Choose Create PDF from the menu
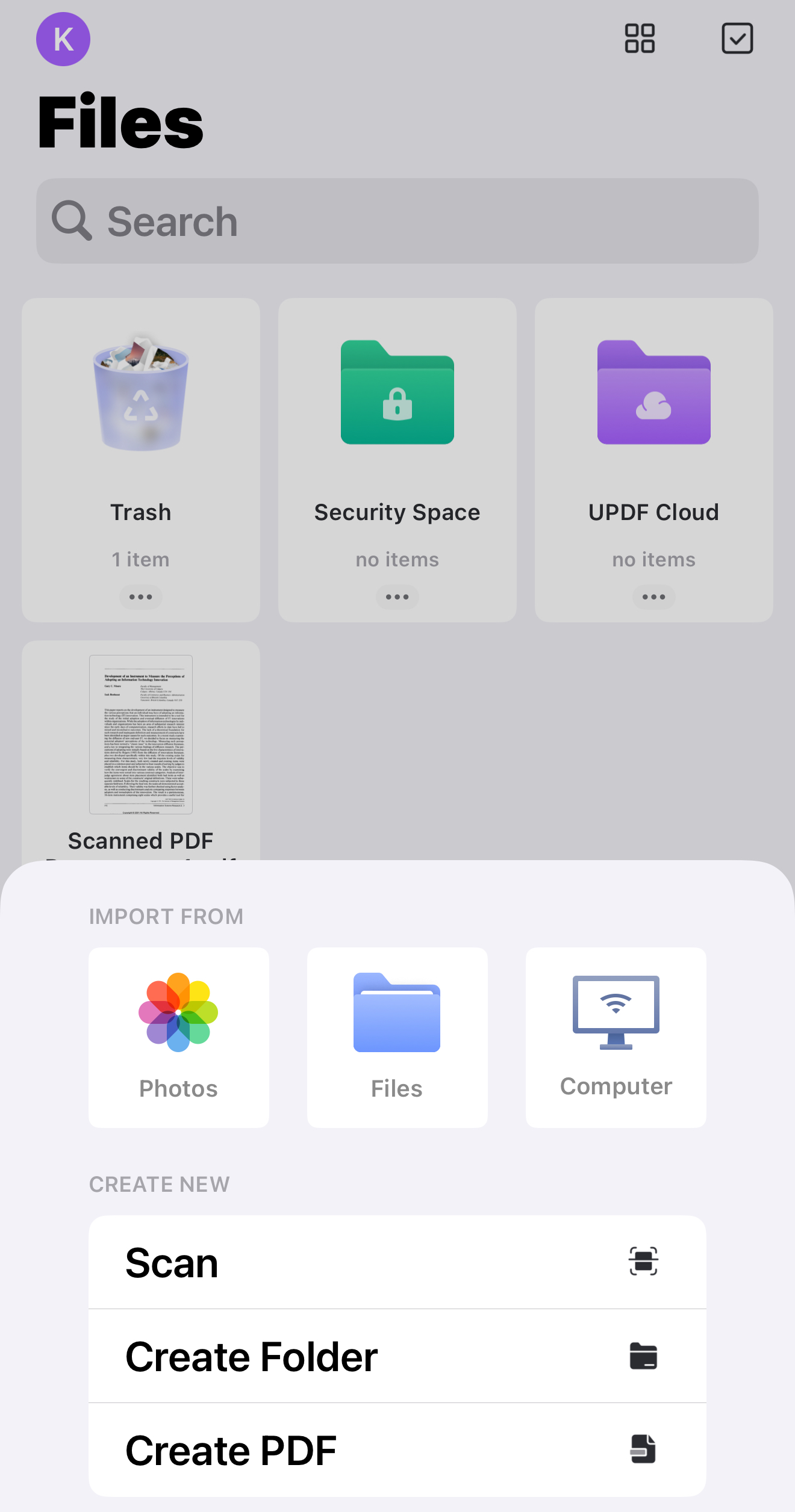 [231, 1449]
